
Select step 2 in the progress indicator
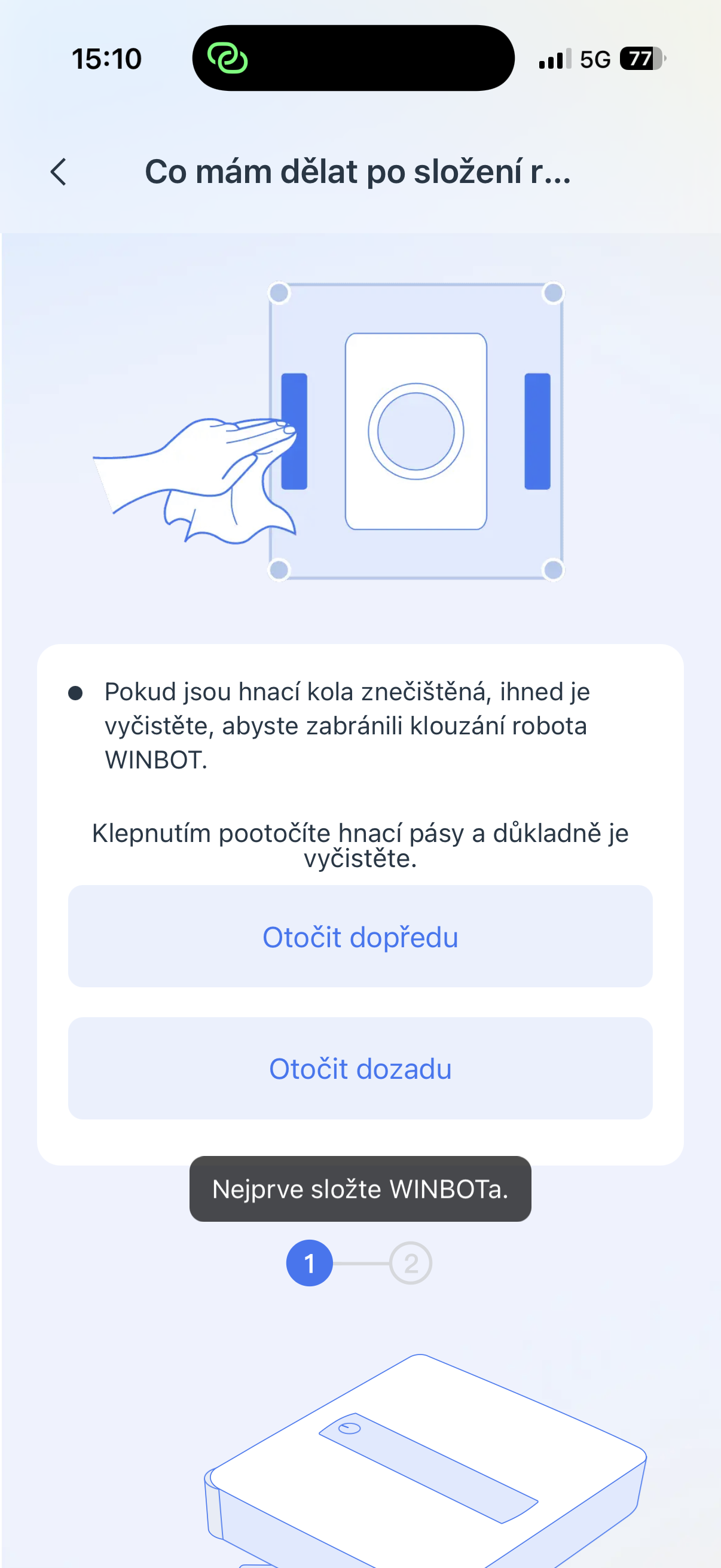point(411,1262)
